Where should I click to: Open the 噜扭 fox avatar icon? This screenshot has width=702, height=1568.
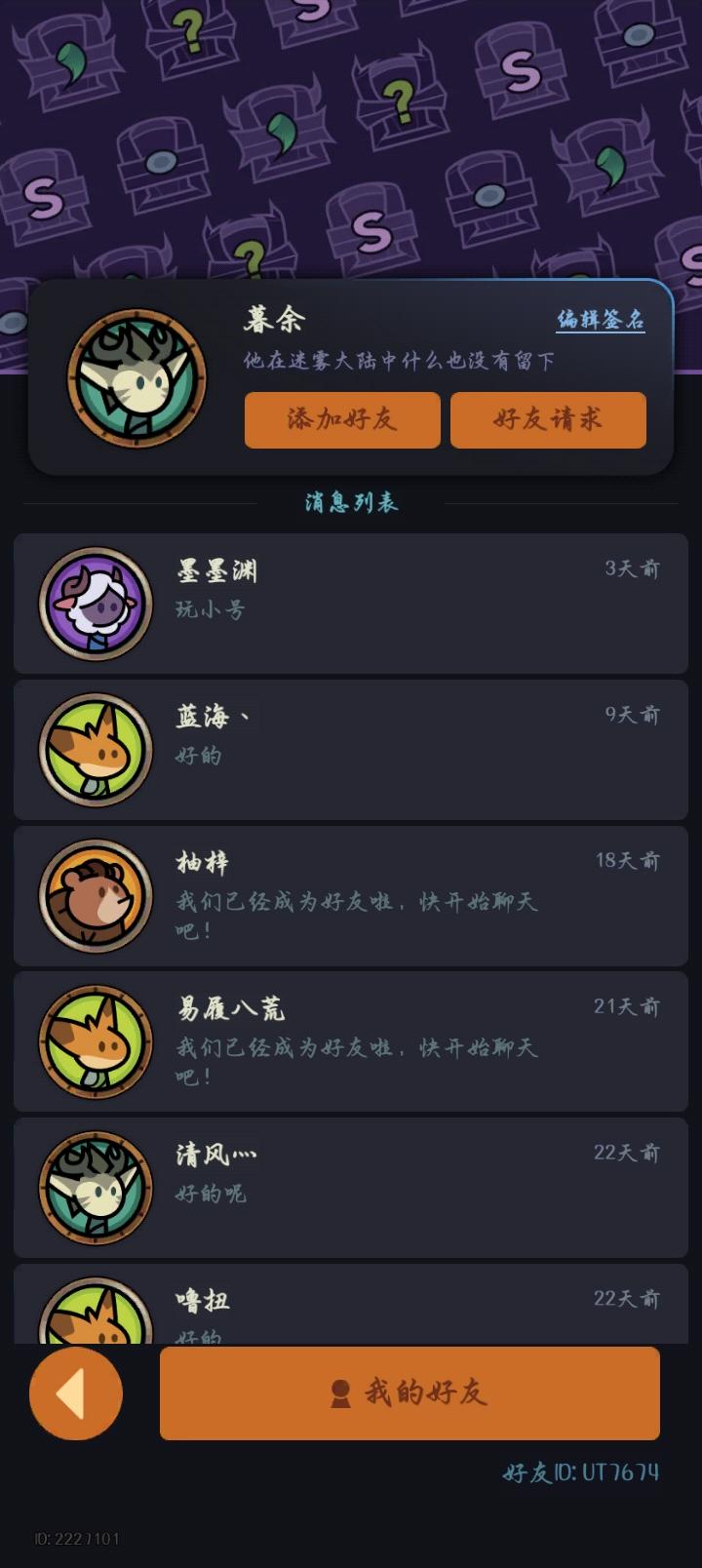(95, 1318)
